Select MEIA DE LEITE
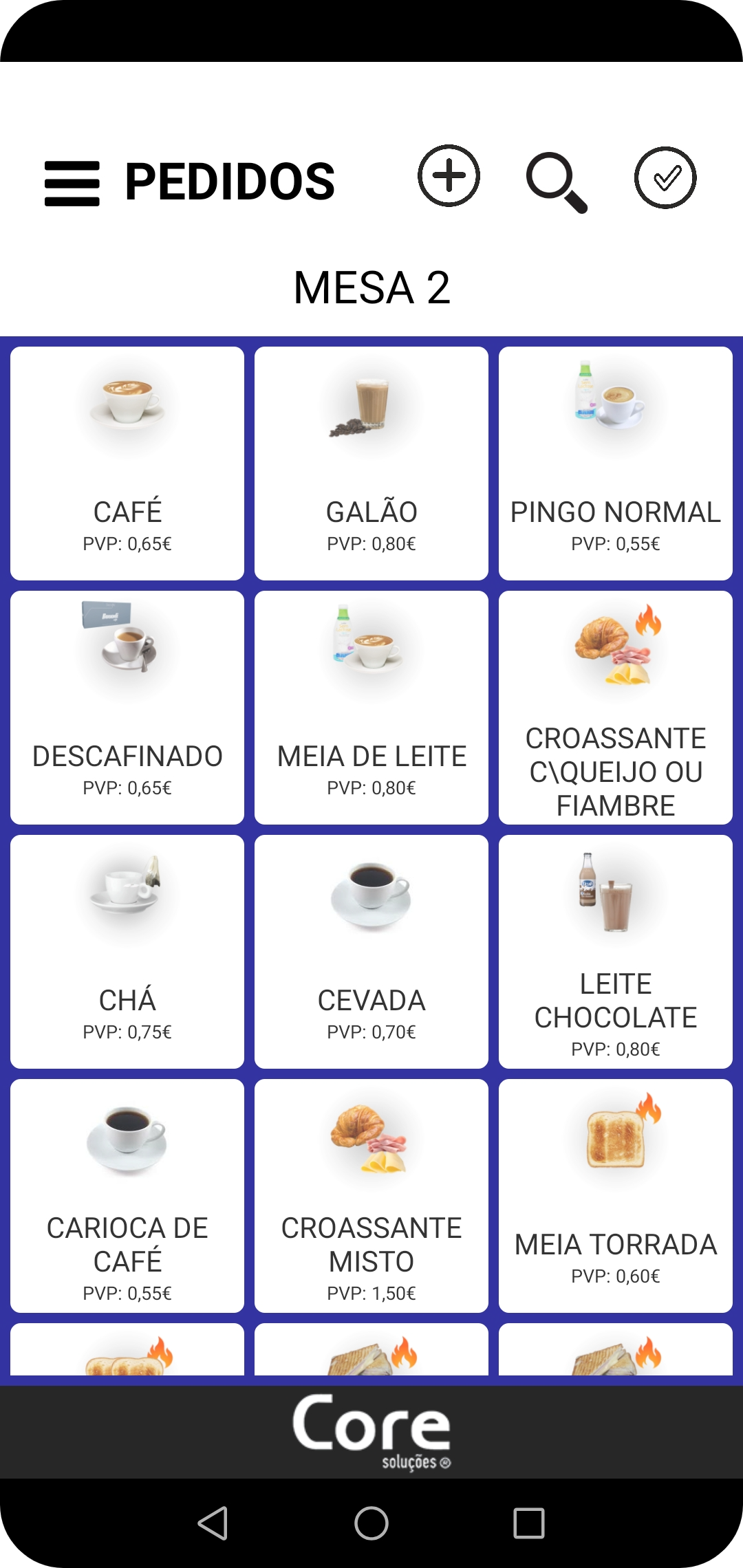Viewport: 743px width, 1568px height. coord(371,707)
